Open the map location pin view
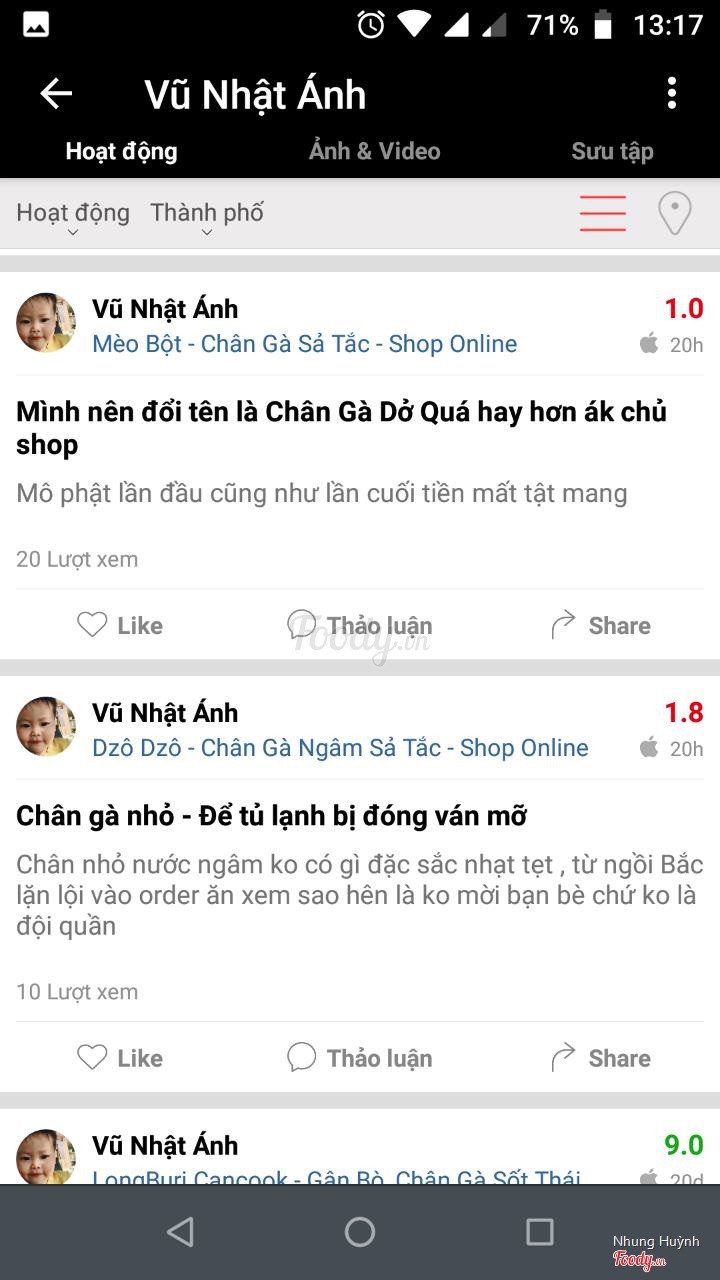 [x=674, y=213]
